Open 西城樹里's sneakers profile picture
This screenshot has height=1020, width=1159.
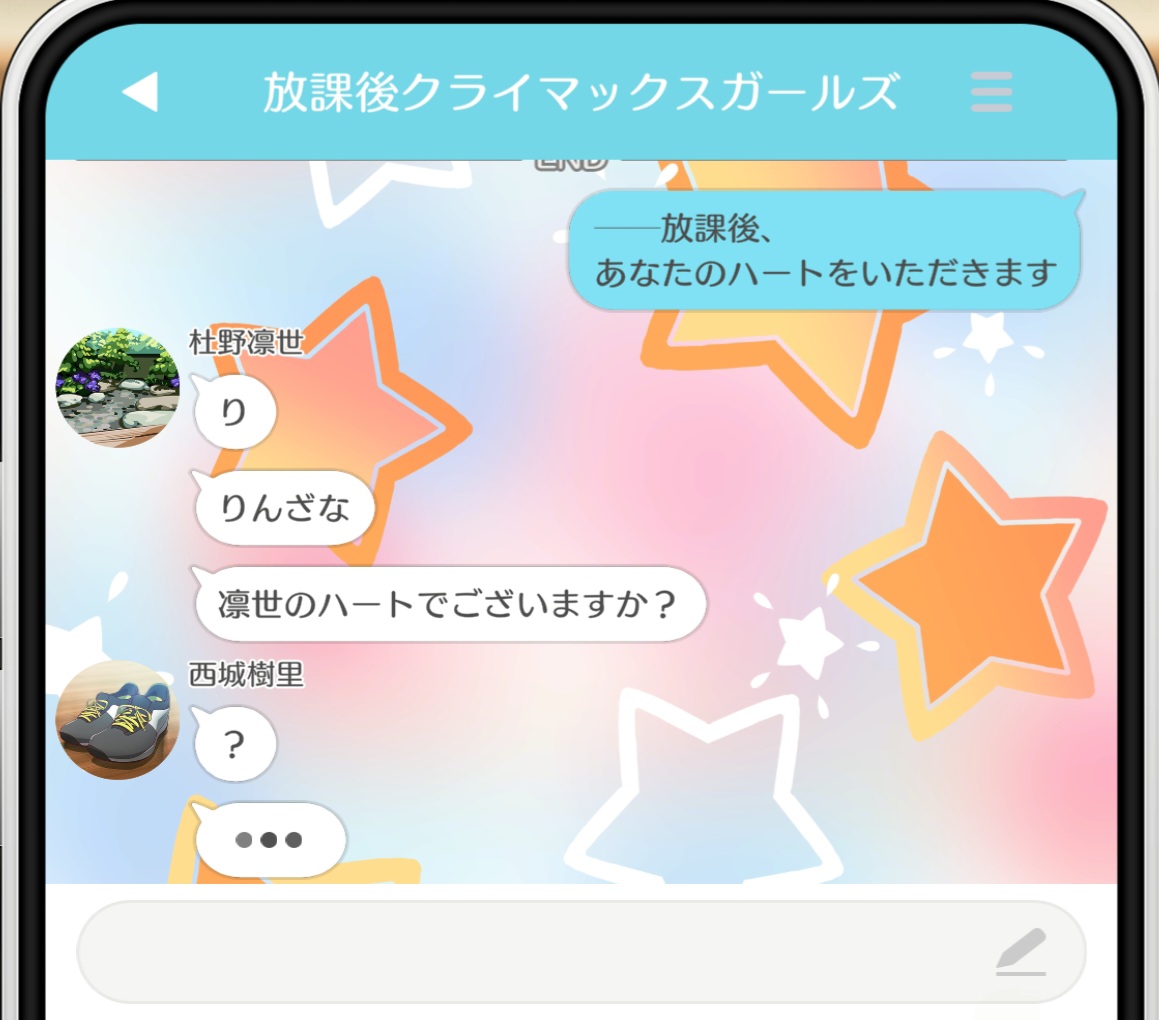pos(118,719)
